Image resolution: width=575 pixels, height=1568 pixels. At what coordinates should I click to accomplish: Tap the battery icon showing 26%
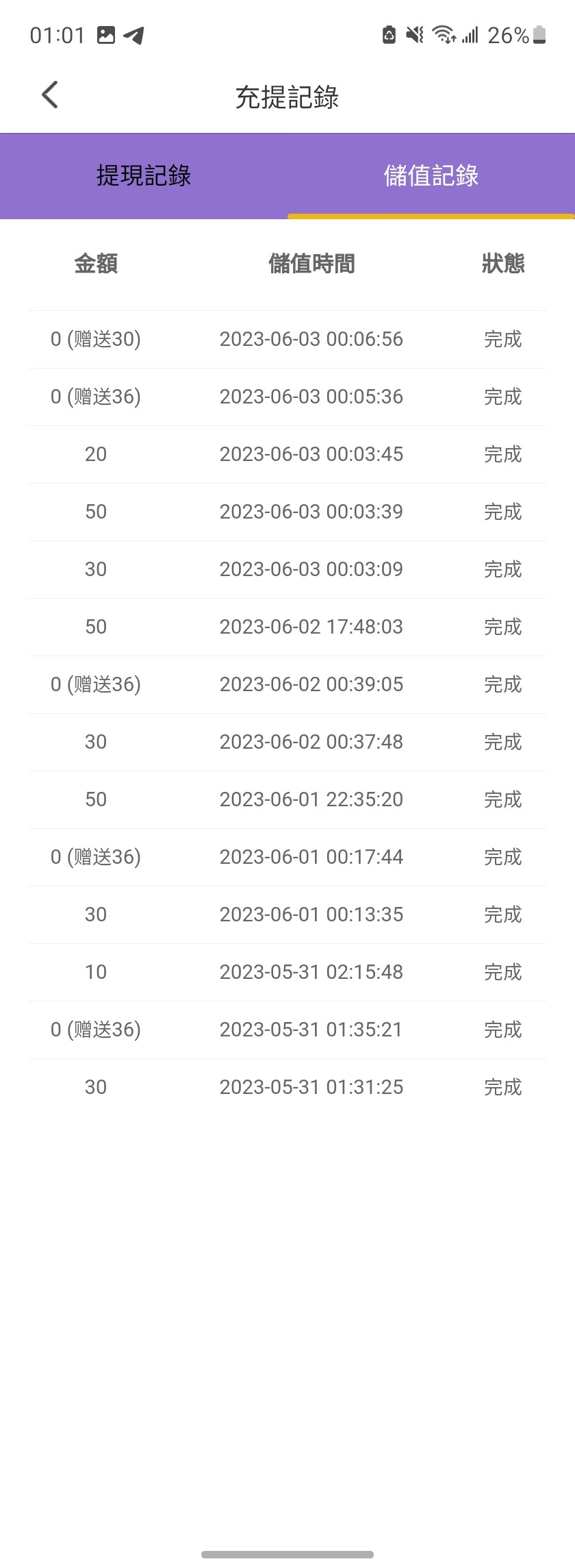point(539,34)
